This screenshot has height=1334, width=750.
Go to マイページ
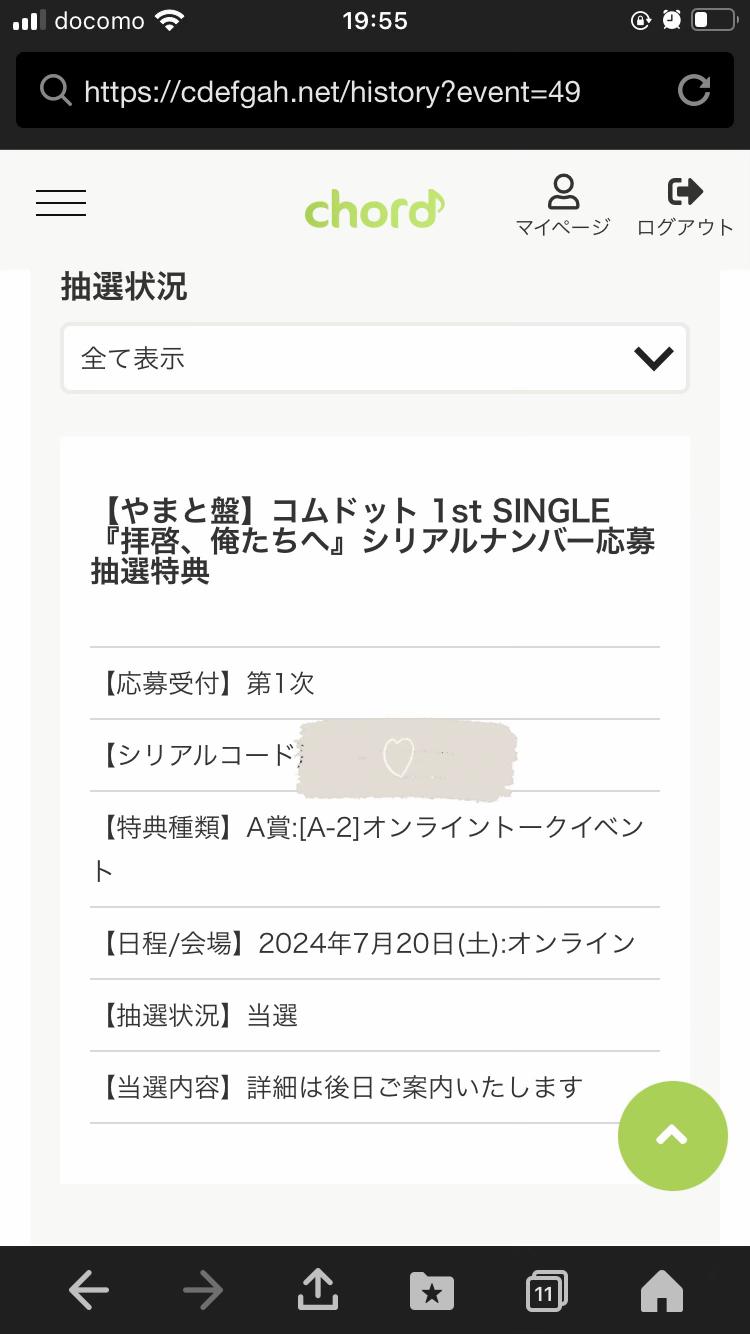click(563, 205)
